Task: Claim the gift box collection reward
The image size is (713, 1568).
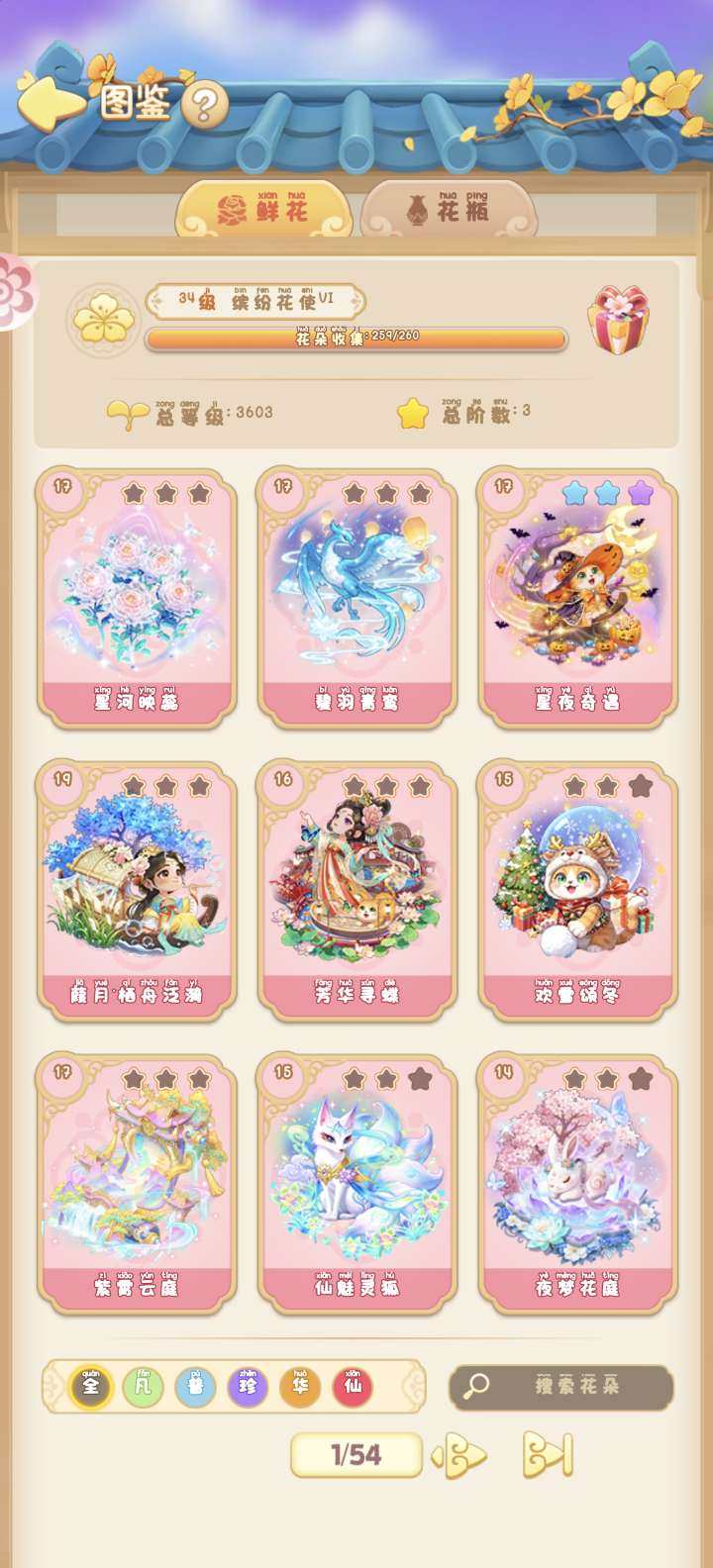Action: coord(620,320)
